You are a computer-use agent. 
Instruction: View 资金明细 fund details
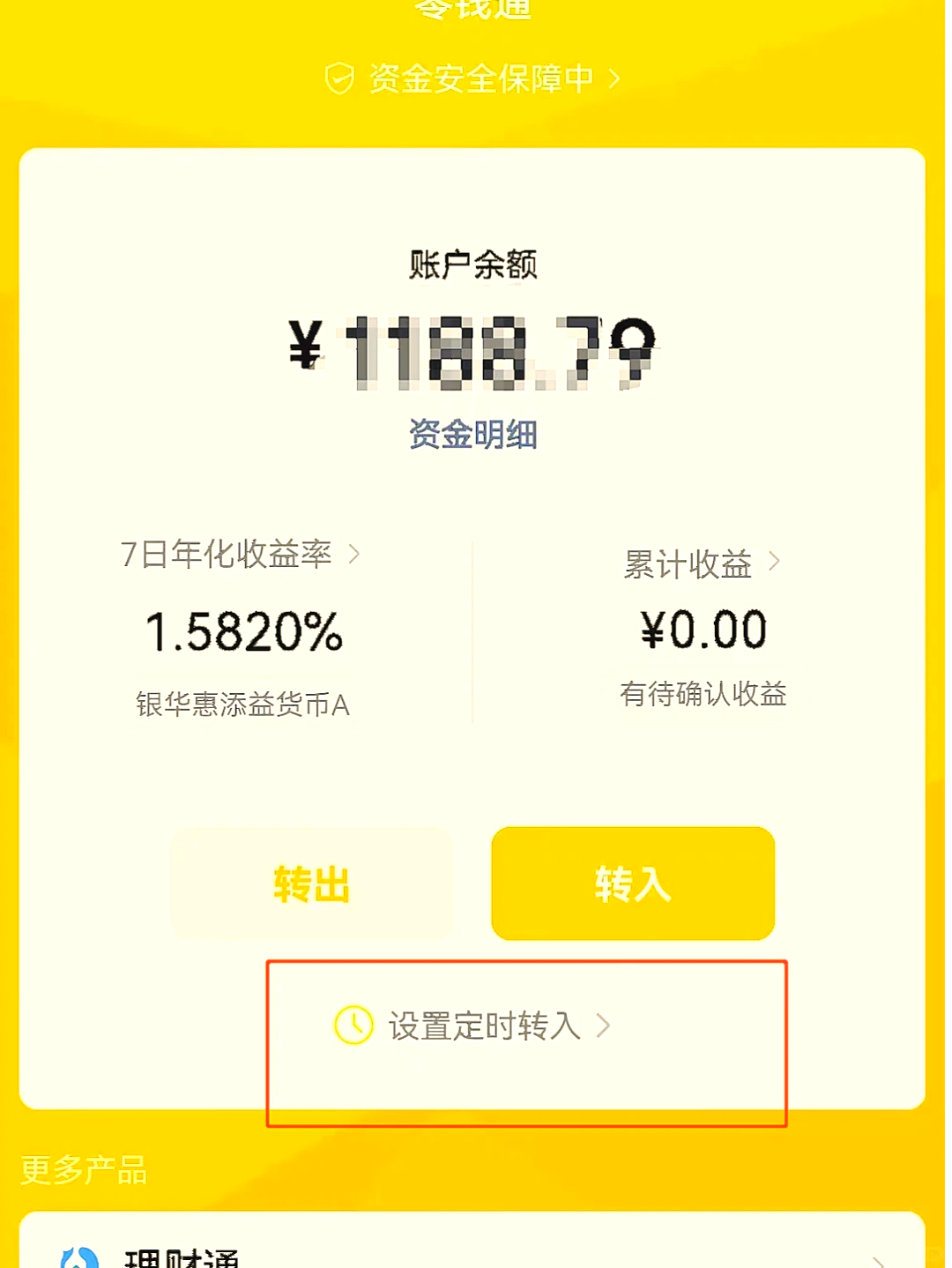pyautogui.click(x=473, y=435)
